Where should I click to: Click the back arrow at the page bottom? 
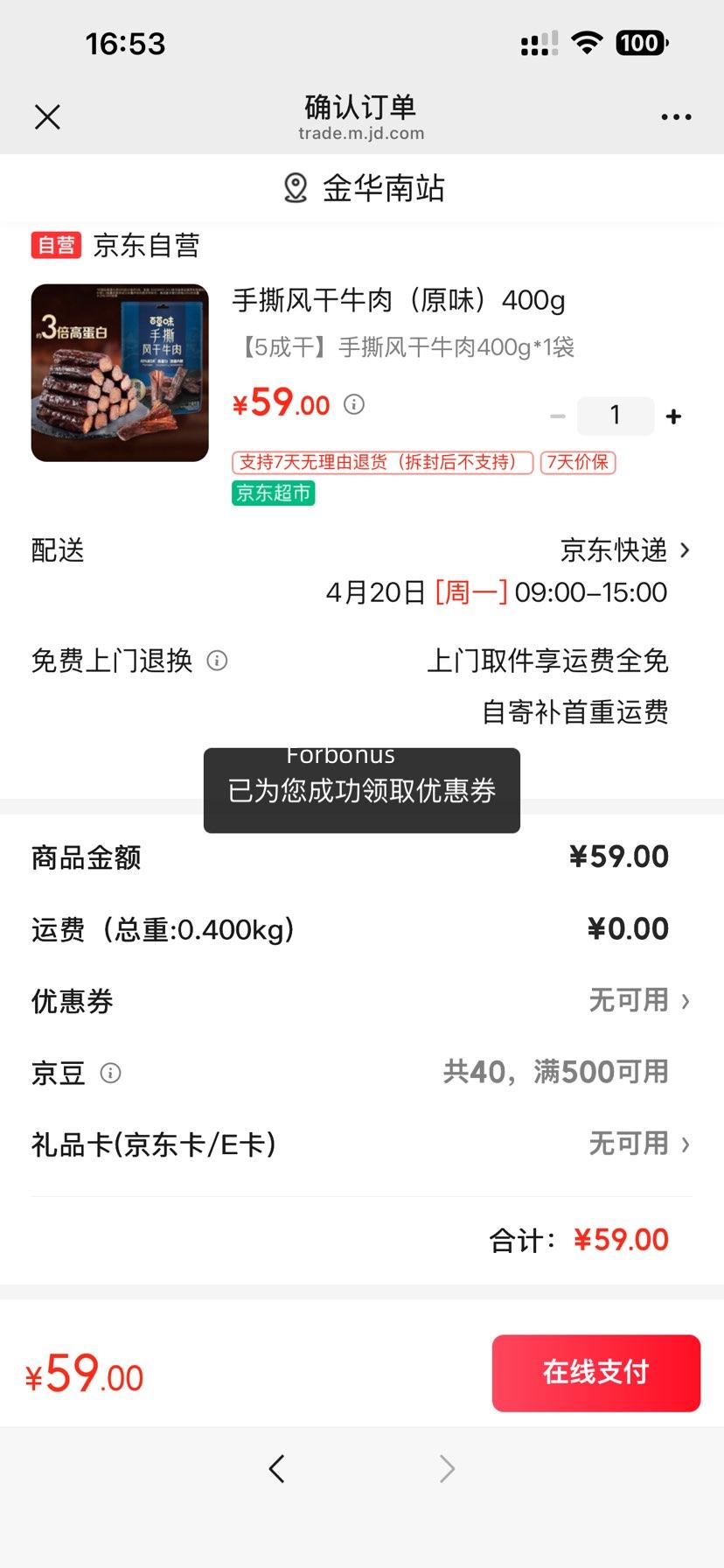point(277,1469)
